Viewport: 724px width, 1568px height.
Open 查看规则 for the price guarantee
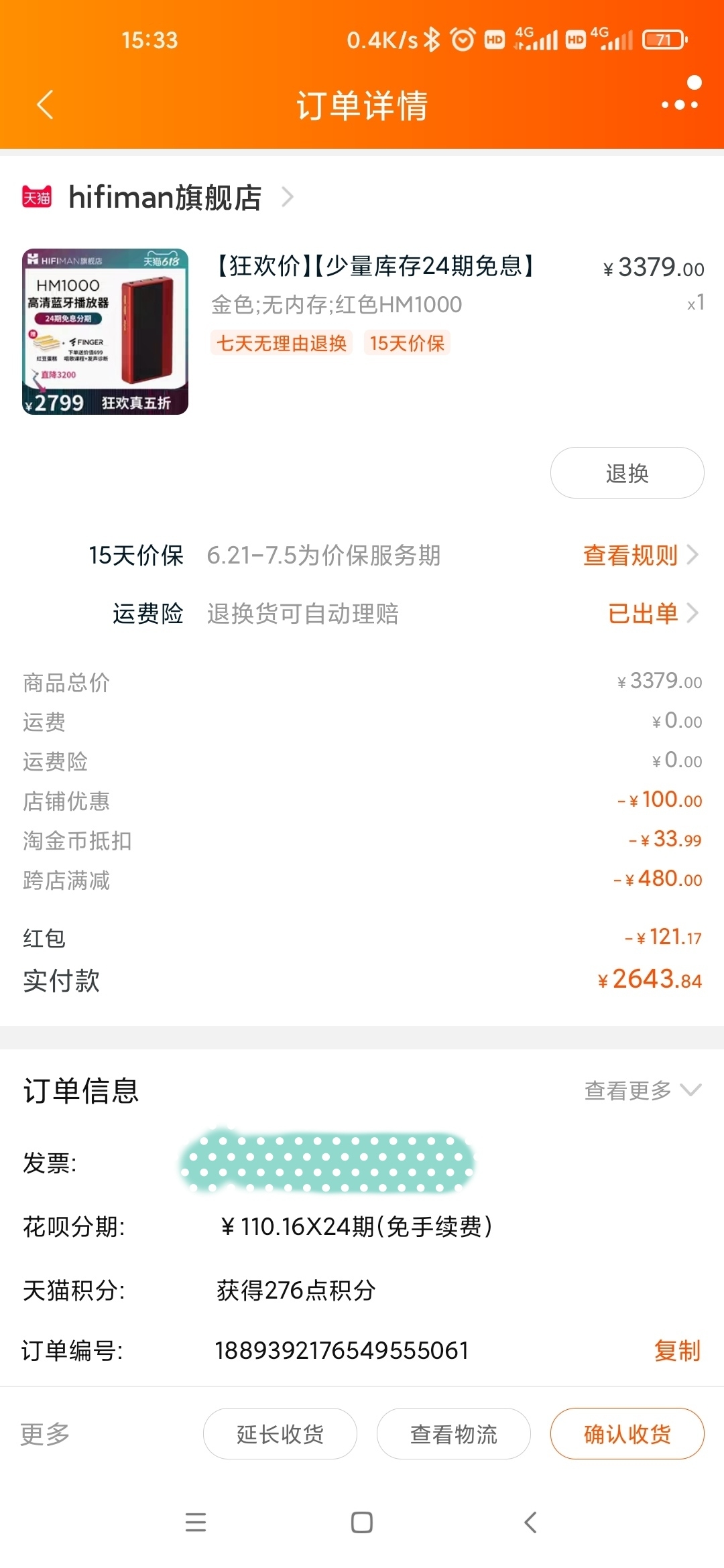640,556
